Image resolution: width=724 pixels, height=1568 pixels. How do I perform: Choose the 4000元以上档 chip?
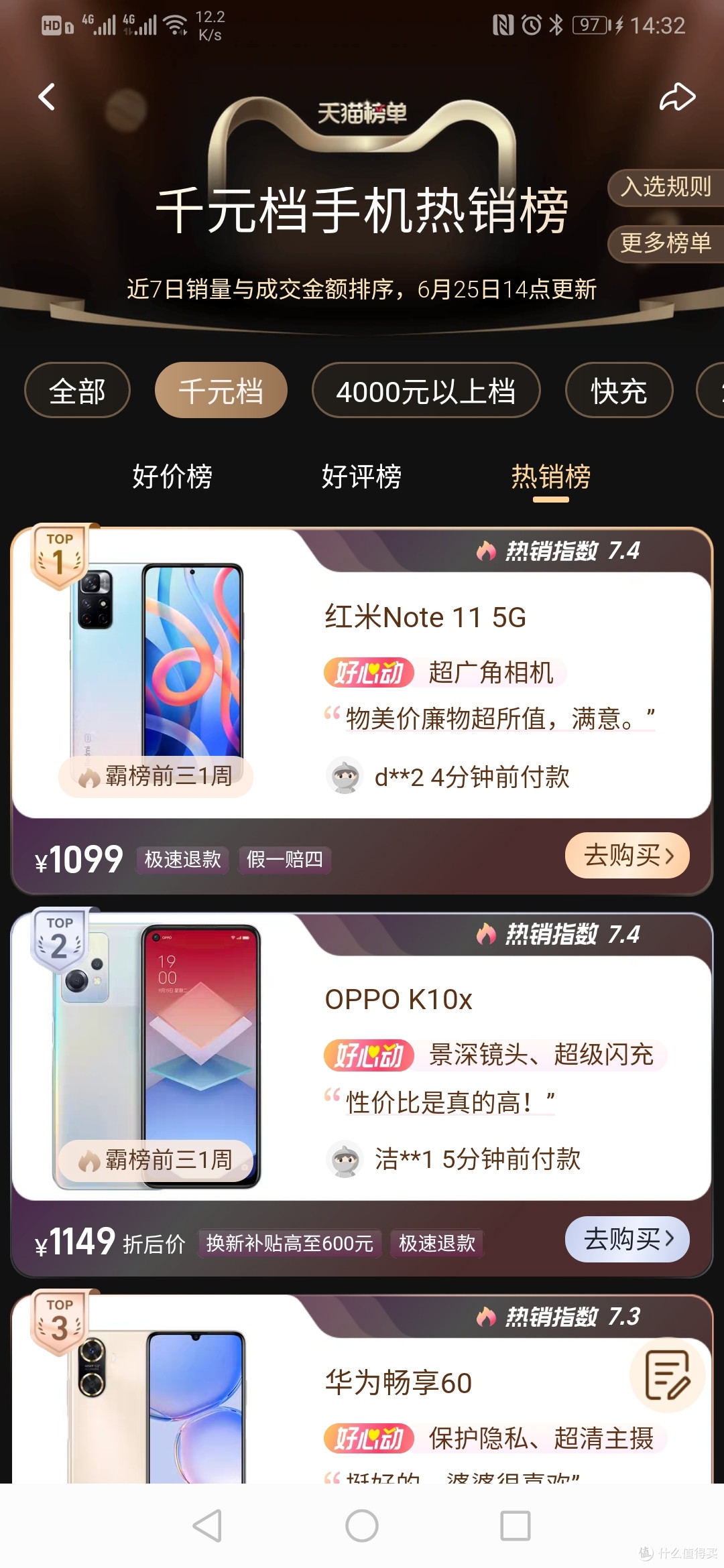(426, 391)
